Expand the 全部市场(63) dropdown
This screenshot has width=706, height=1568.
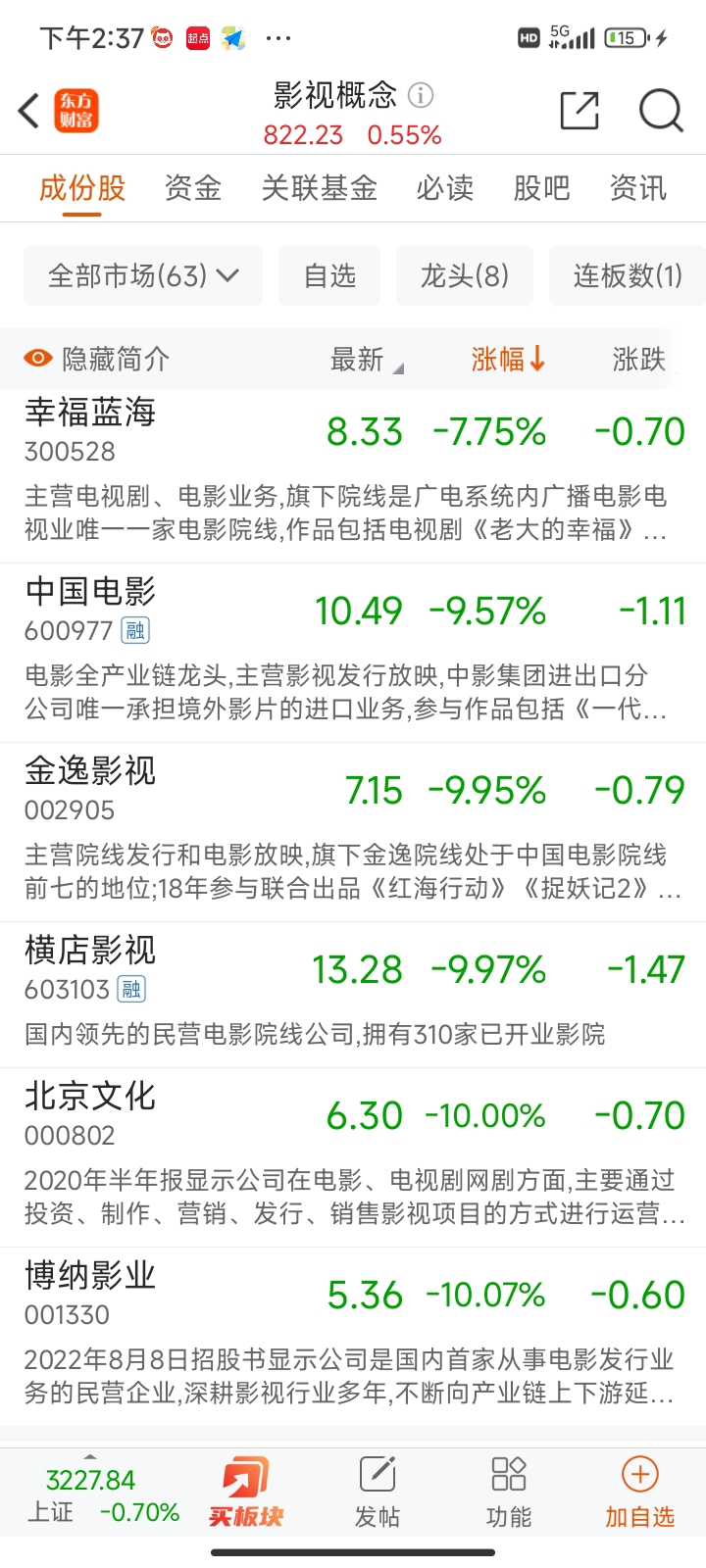[x=143, y=275]
